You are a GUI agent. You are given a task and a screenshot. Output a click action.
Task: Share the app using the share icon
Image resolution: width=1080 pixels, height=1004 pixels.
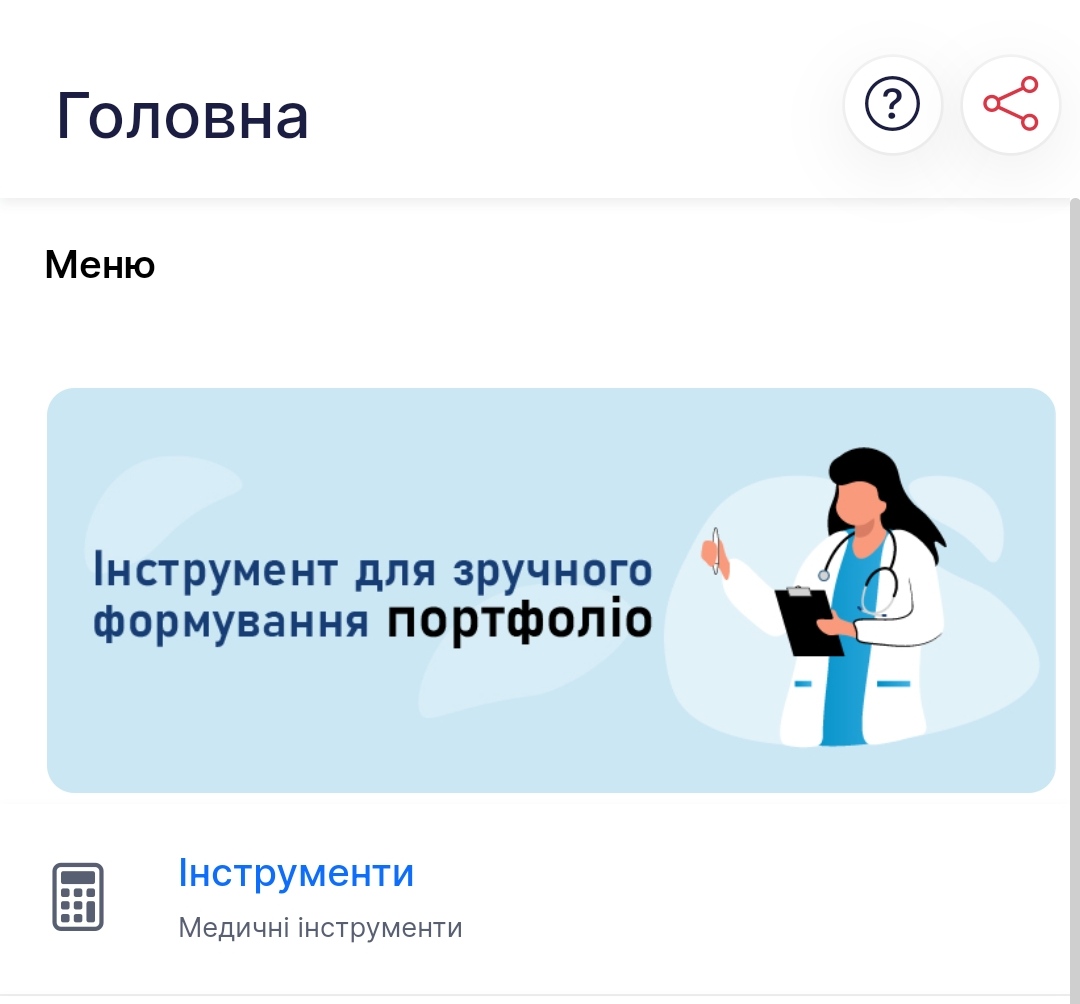[1010, 104]
